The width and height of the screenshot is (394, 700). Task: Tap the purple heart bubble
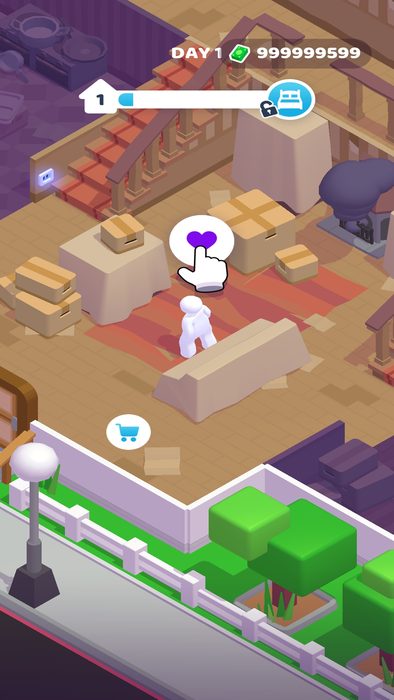point(202,240)
